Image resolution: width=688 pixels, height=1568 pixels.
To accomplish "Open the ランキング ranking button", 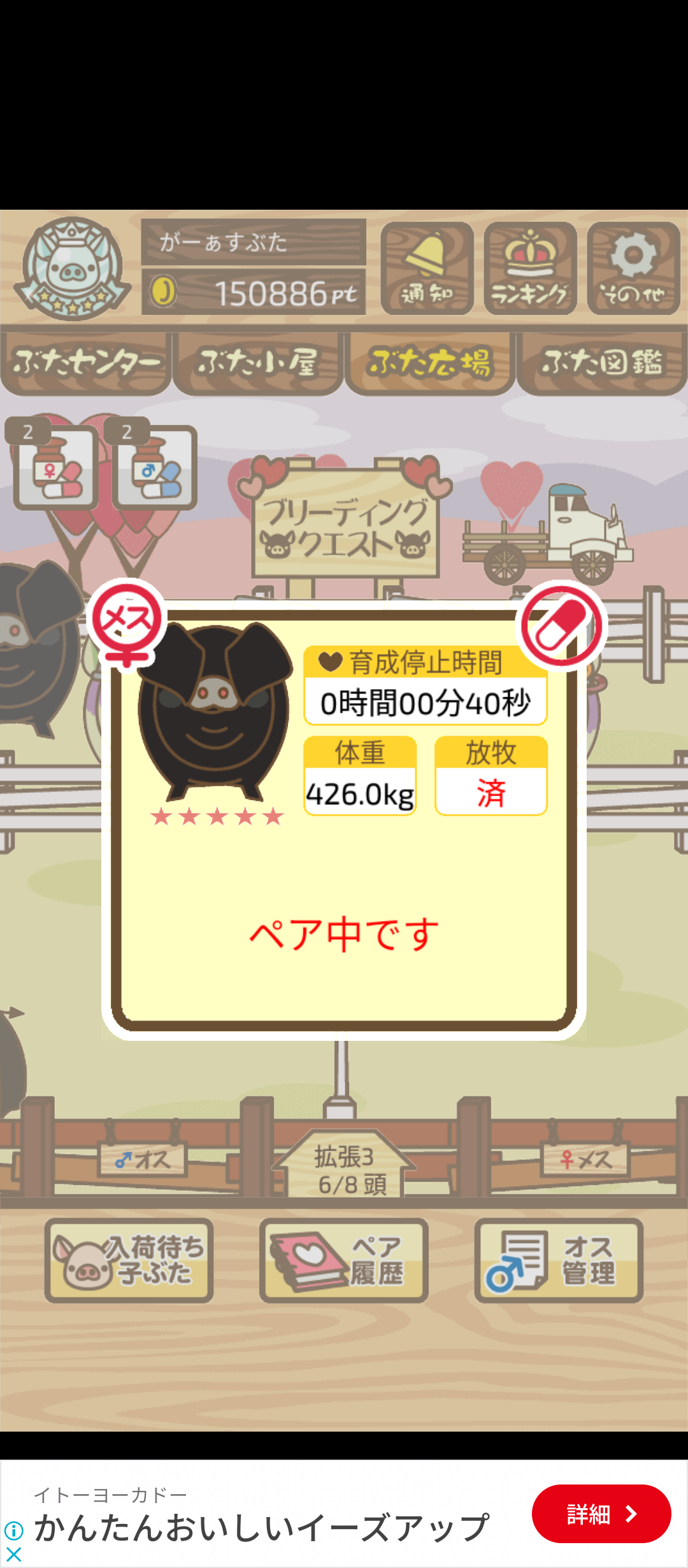I will [530, 268].
